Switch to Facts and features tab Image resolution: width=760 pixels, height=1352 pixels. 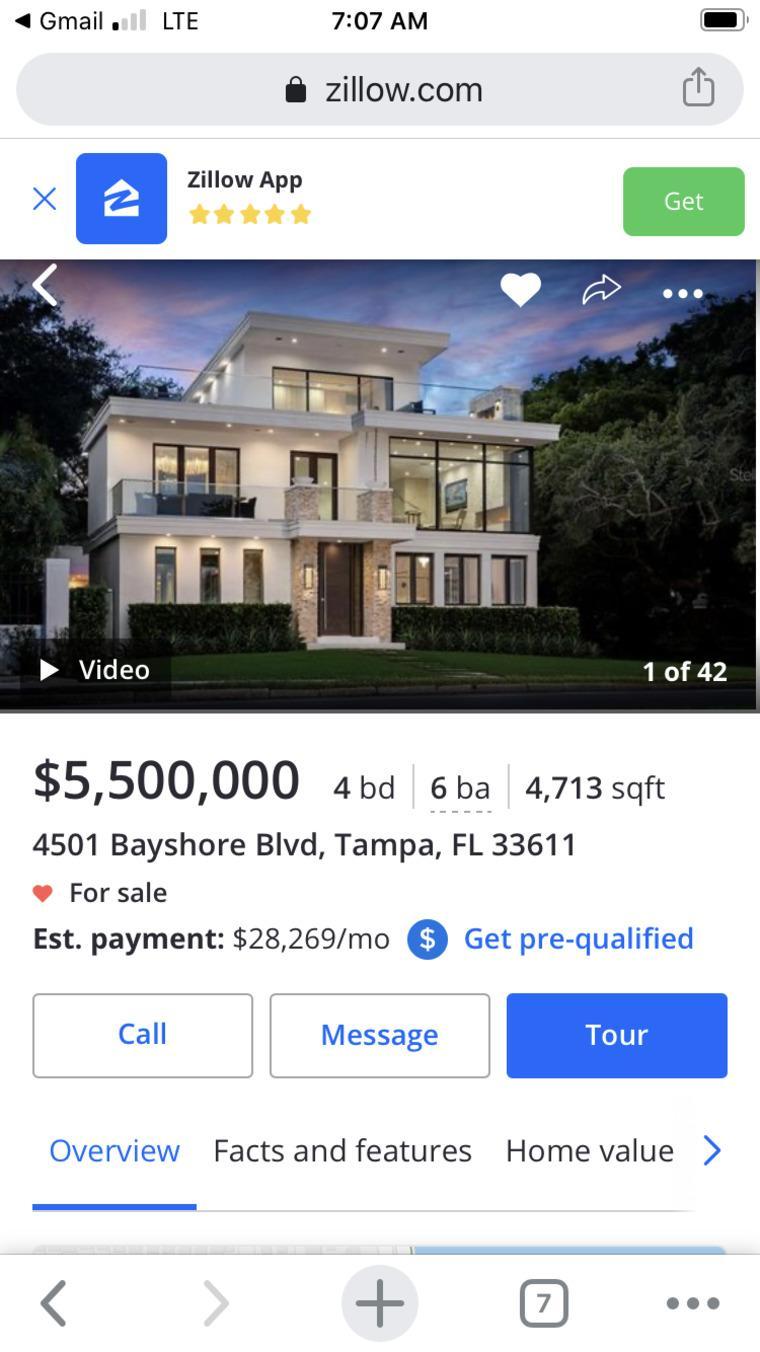342,1151
